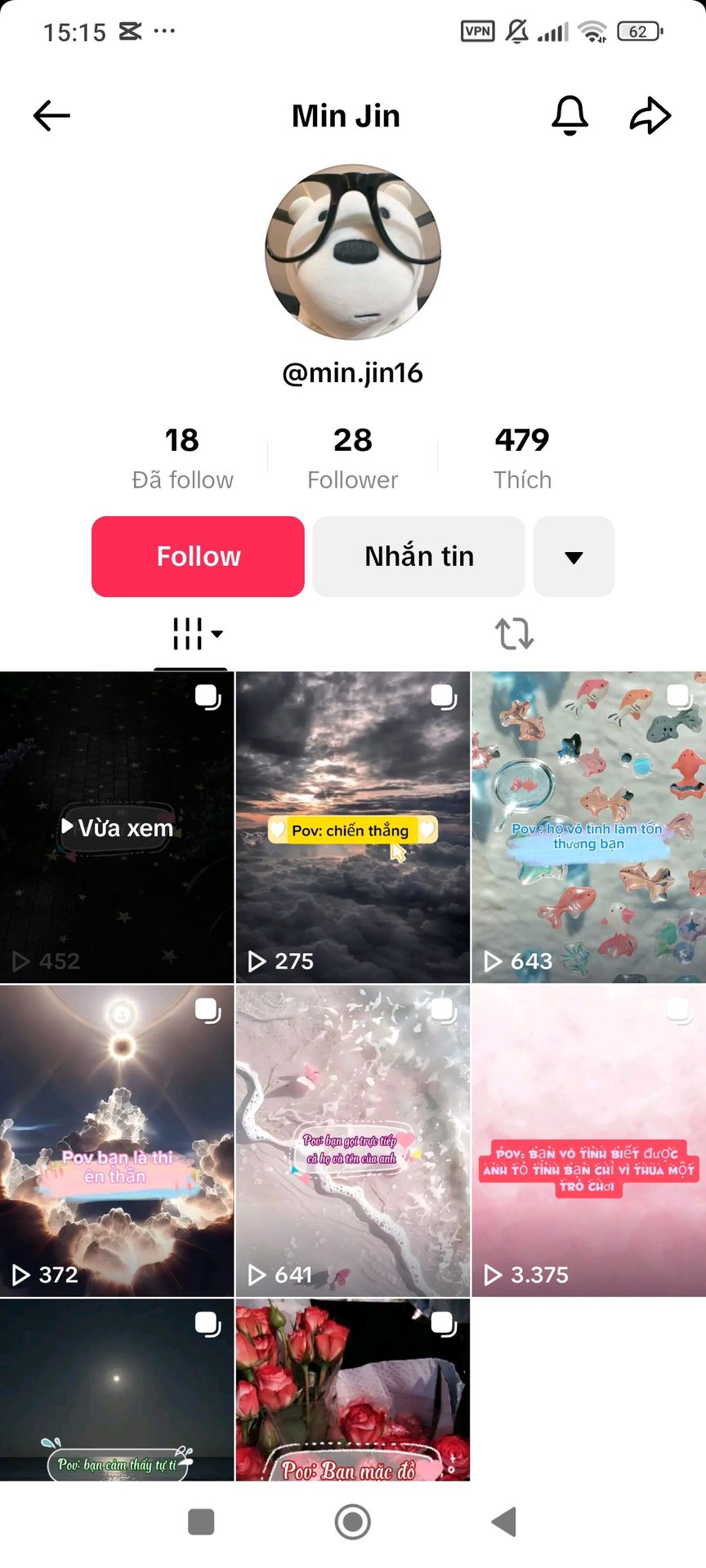The width and height of the screenshot is (706, 1568).
Task: Follow the Min Jin account
Action: pyautogui.click(x=198, y=556)
